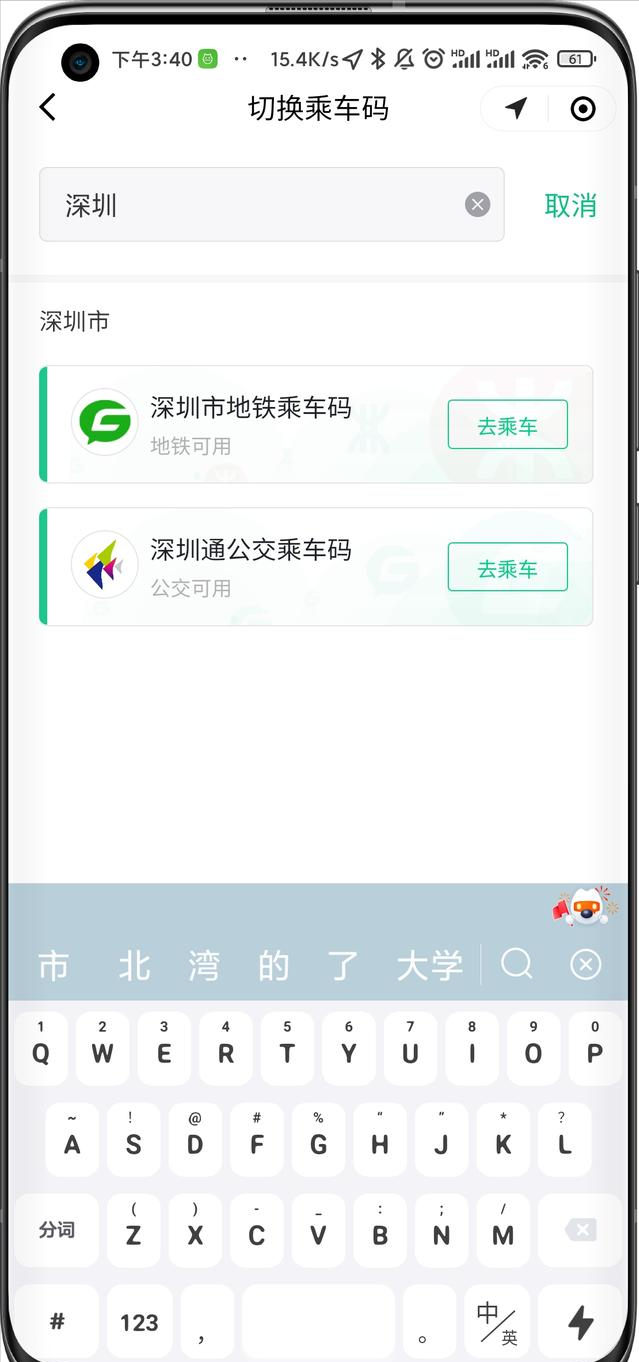Viewport: 639px width, 1362px height.
Task: Open the mini program circle button
Action: point(582,108)
